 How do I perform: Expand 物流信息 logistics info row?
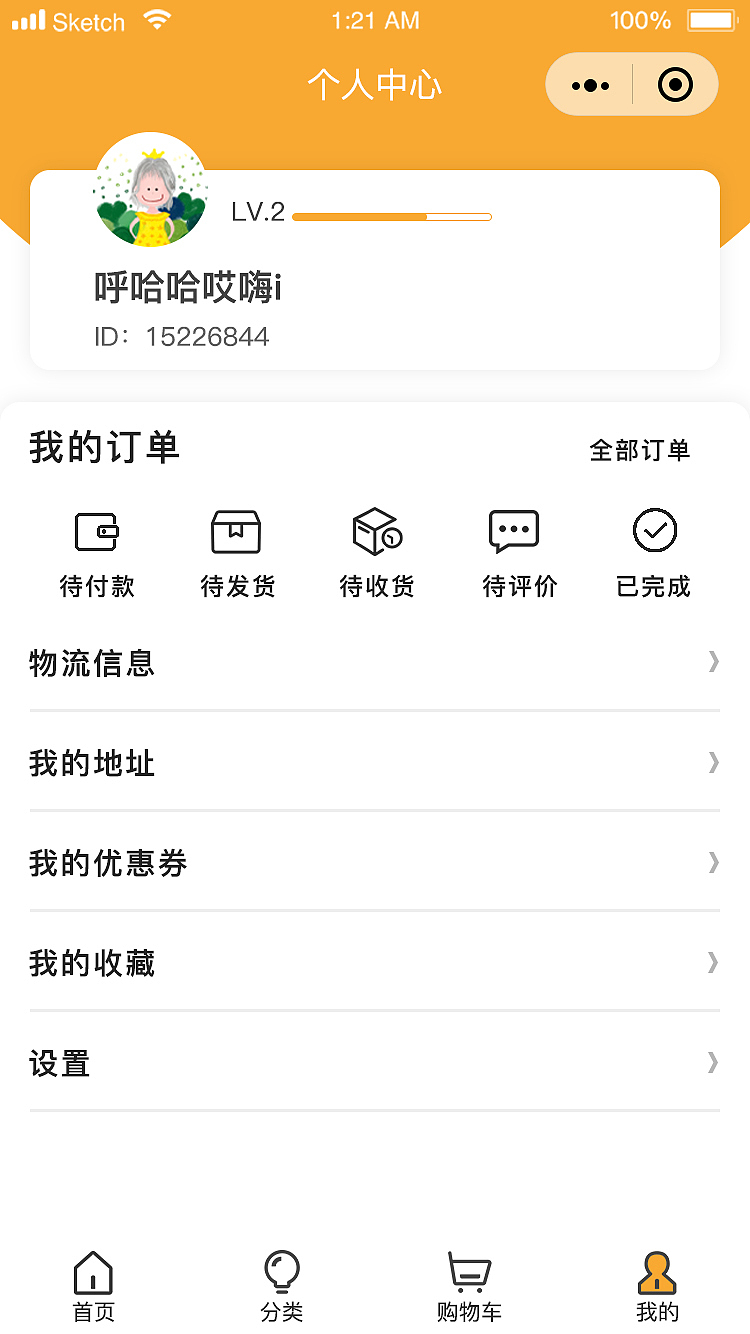(x=375, y=663)
